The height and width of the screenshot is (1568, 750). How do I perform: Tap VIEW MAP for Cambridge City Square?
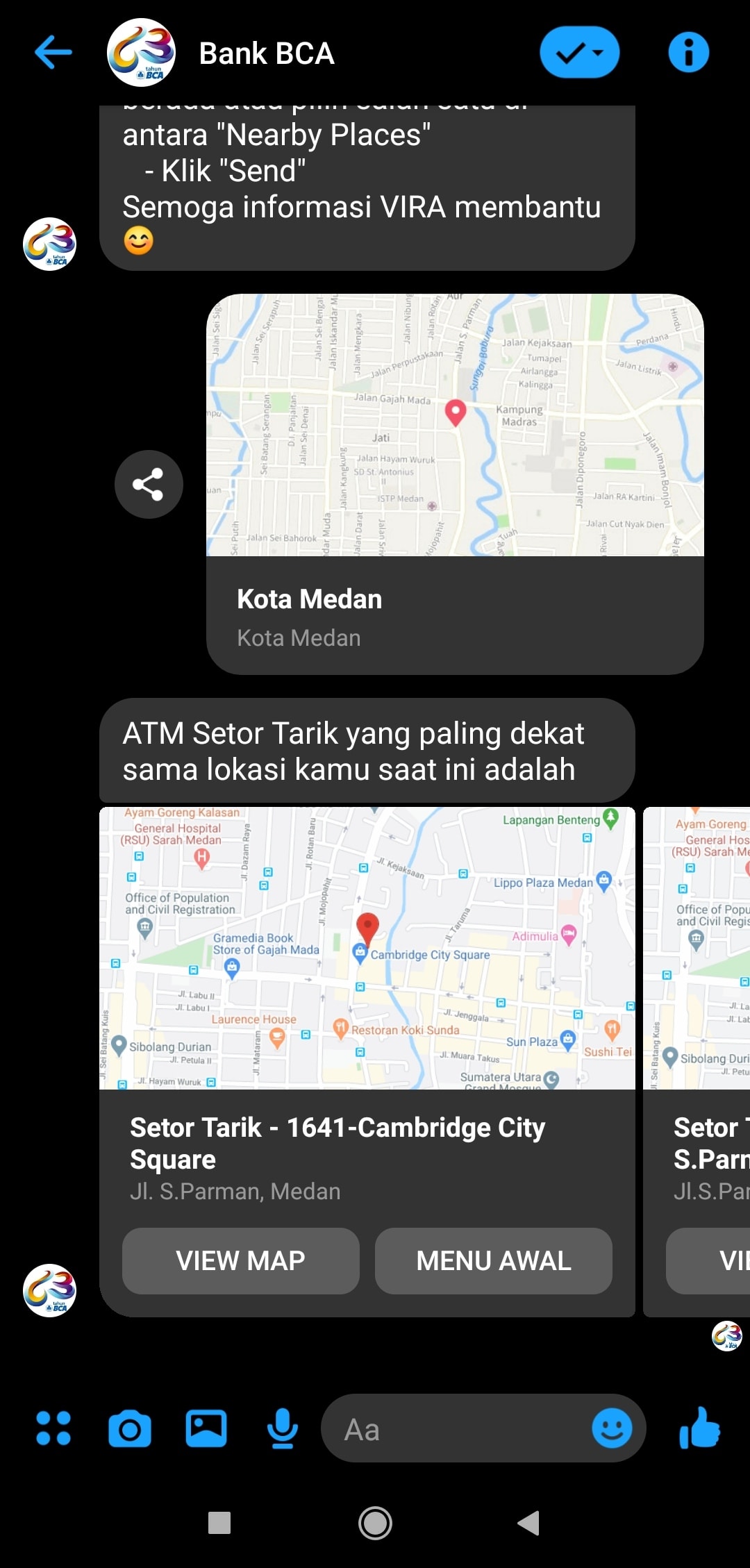coord(240,1260)
